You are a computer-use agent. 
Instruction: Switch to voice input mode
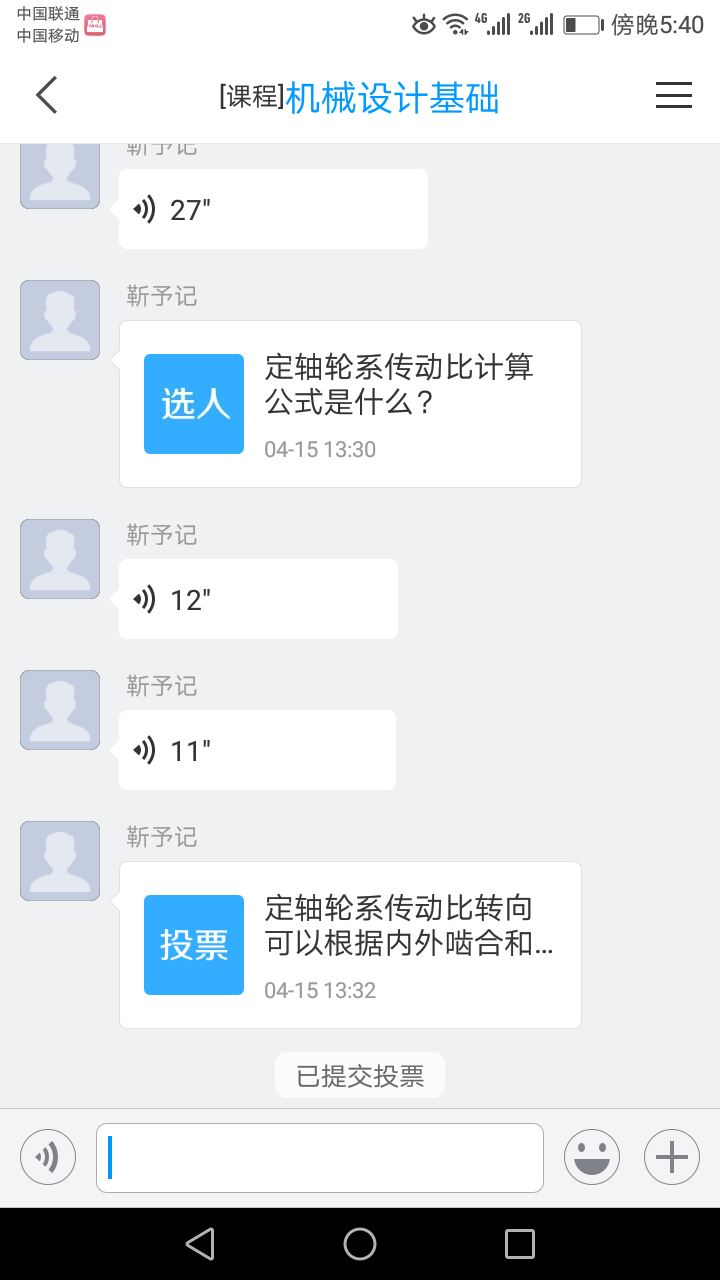[48, 1157]
